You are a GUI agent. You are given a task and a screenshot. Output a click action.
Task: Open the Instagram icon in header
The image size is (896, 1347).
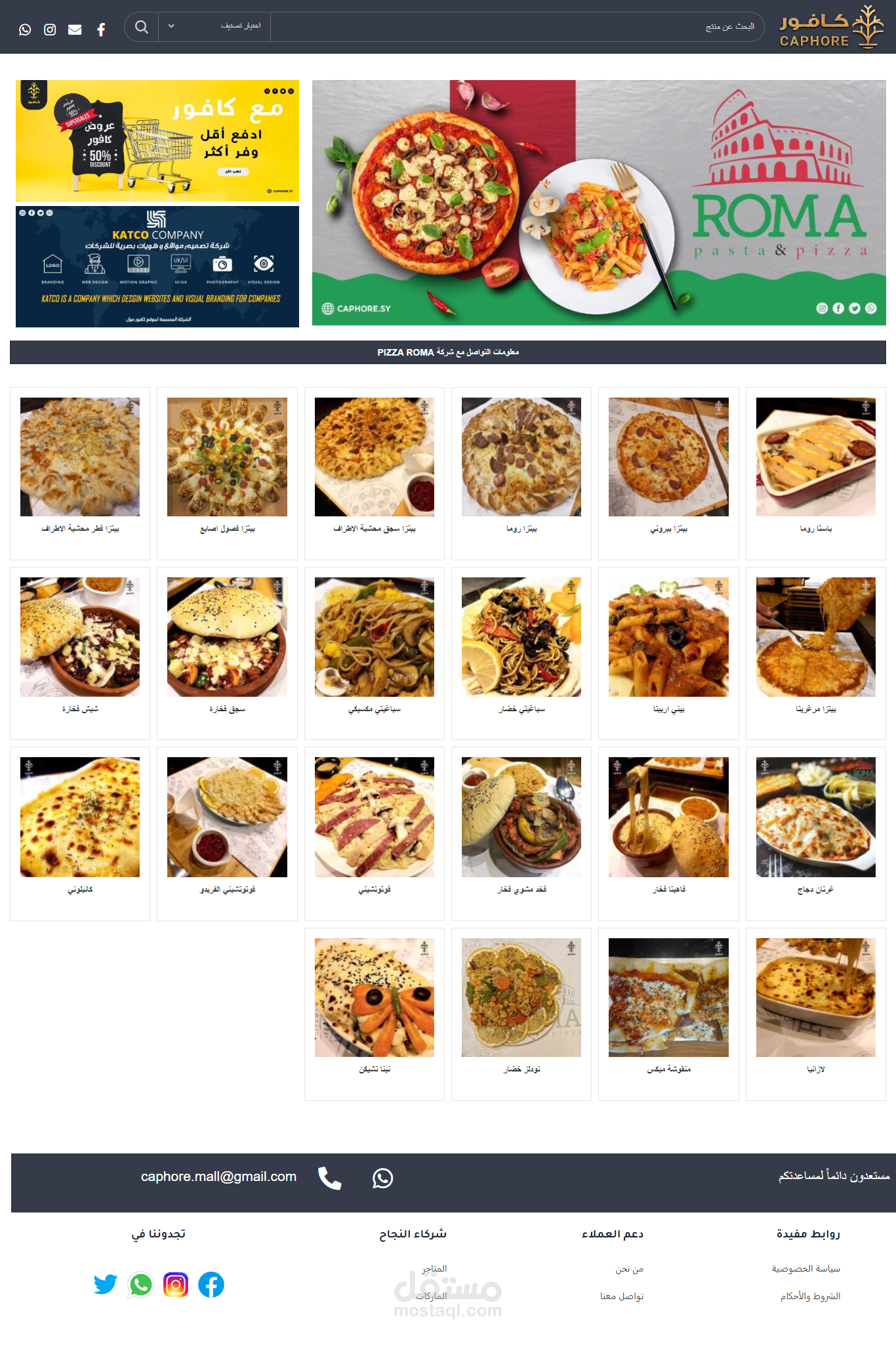pyautogui.click(x=50, y=30)
